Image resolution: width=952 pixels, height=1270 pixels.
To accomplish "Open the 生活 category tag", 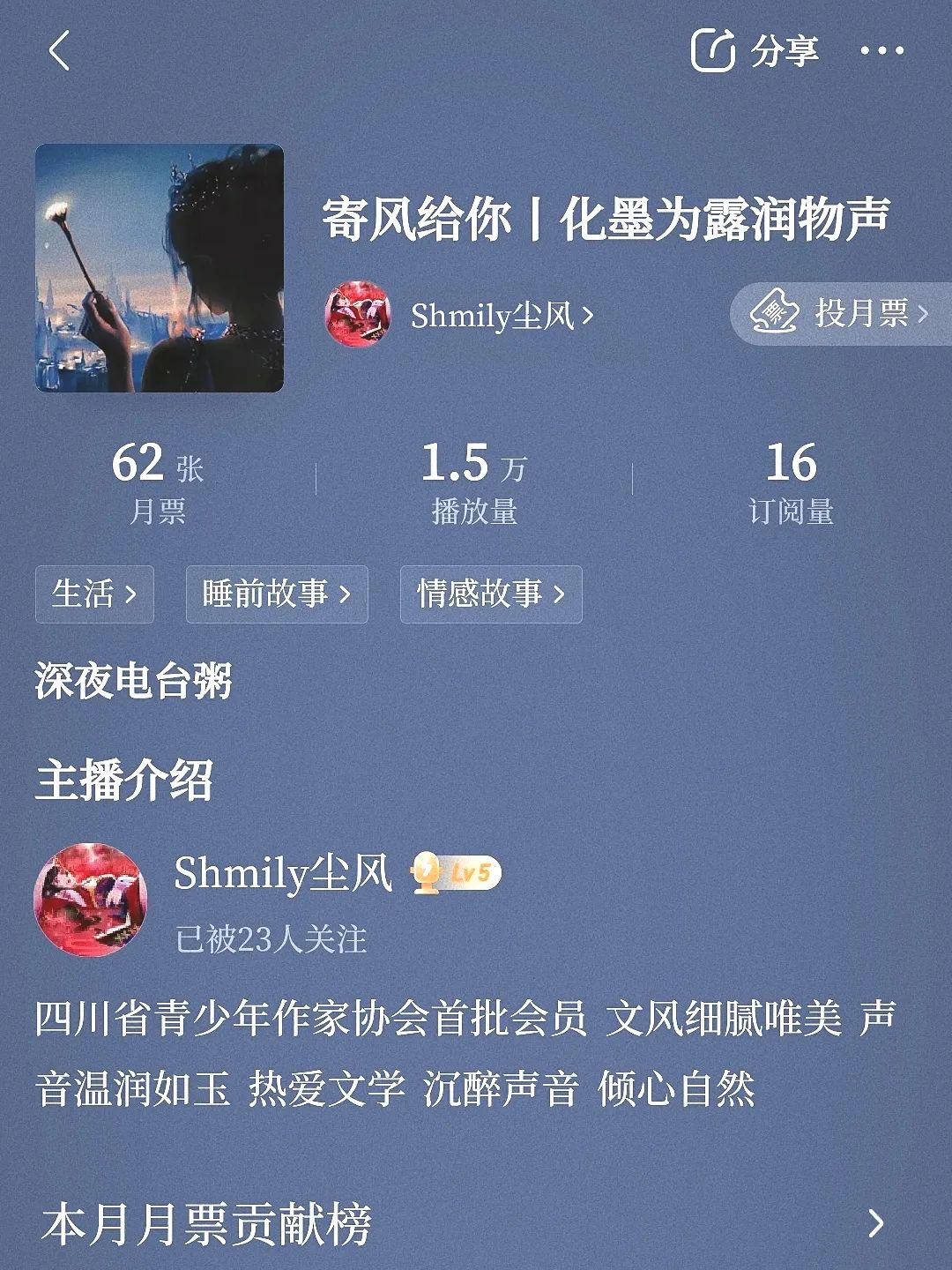I will [94, 594].
